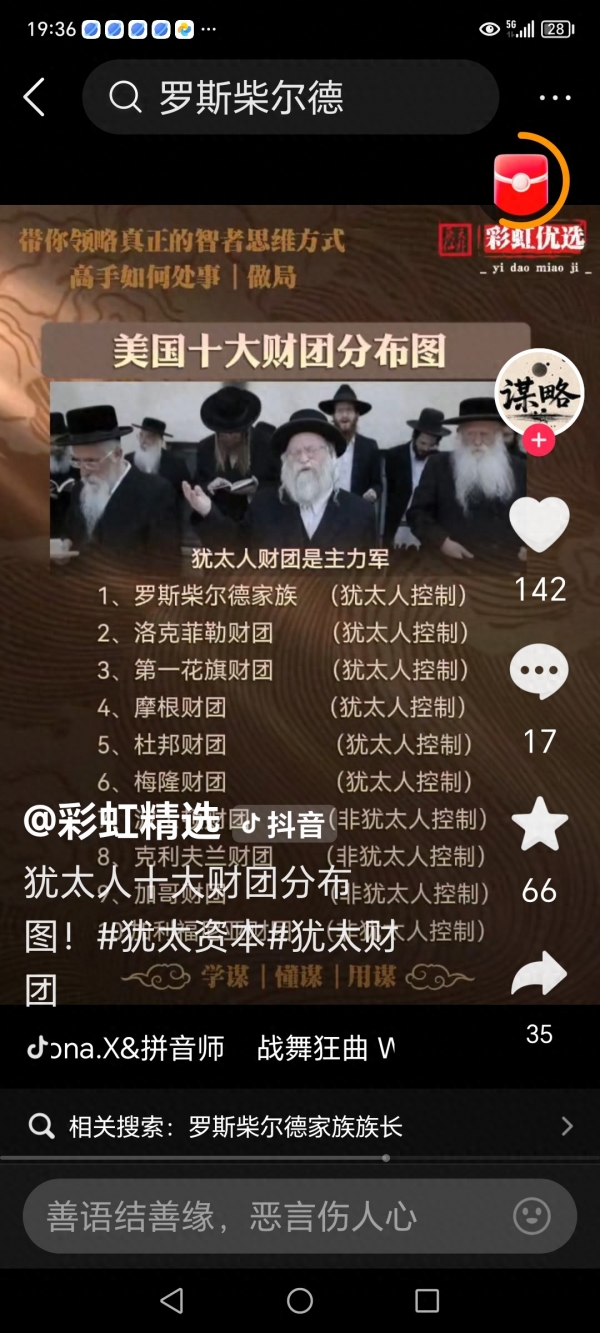
Task: Go to the system home screen
Action: [x=300, y=1300]
